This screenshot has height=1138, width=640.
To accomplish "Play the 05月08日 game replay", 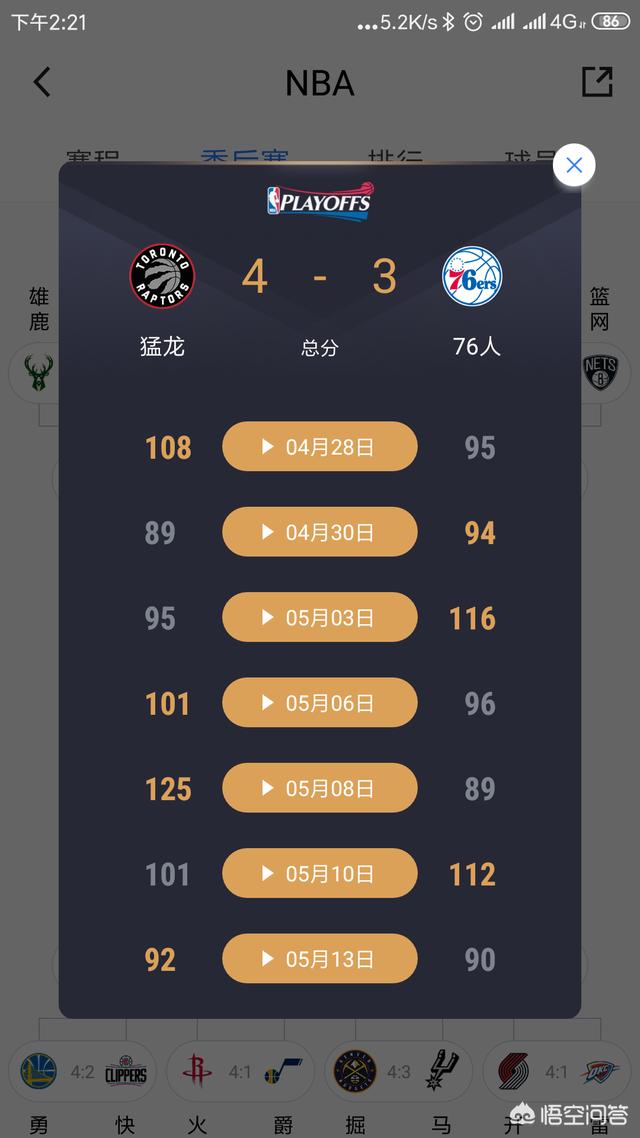I will [320, 787].
